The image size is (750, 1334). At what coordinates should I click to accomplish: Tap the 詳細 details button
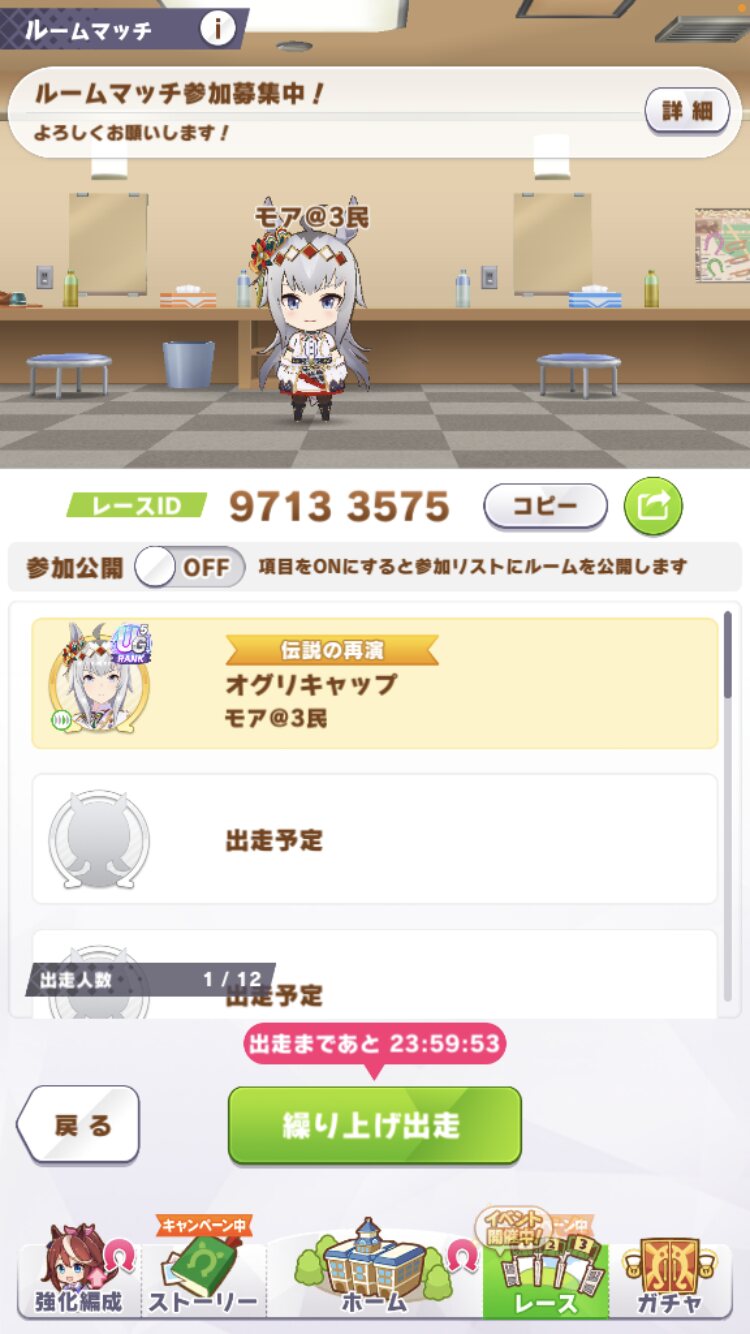pos(687,111)
